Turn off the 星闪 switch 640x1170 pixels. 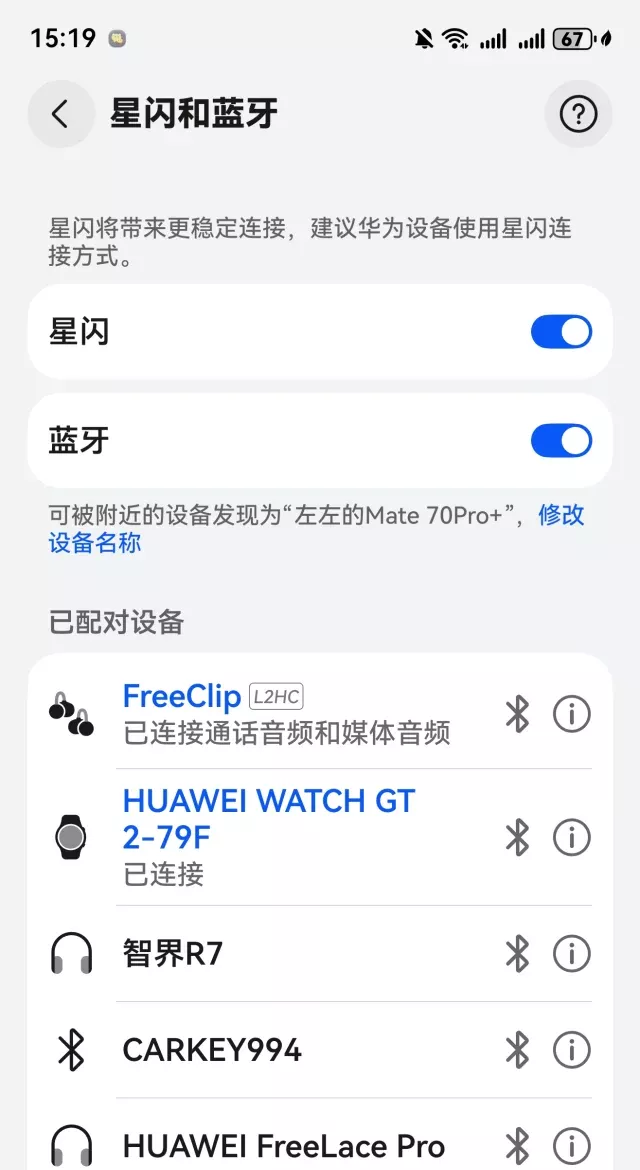[x=561, y=332]
